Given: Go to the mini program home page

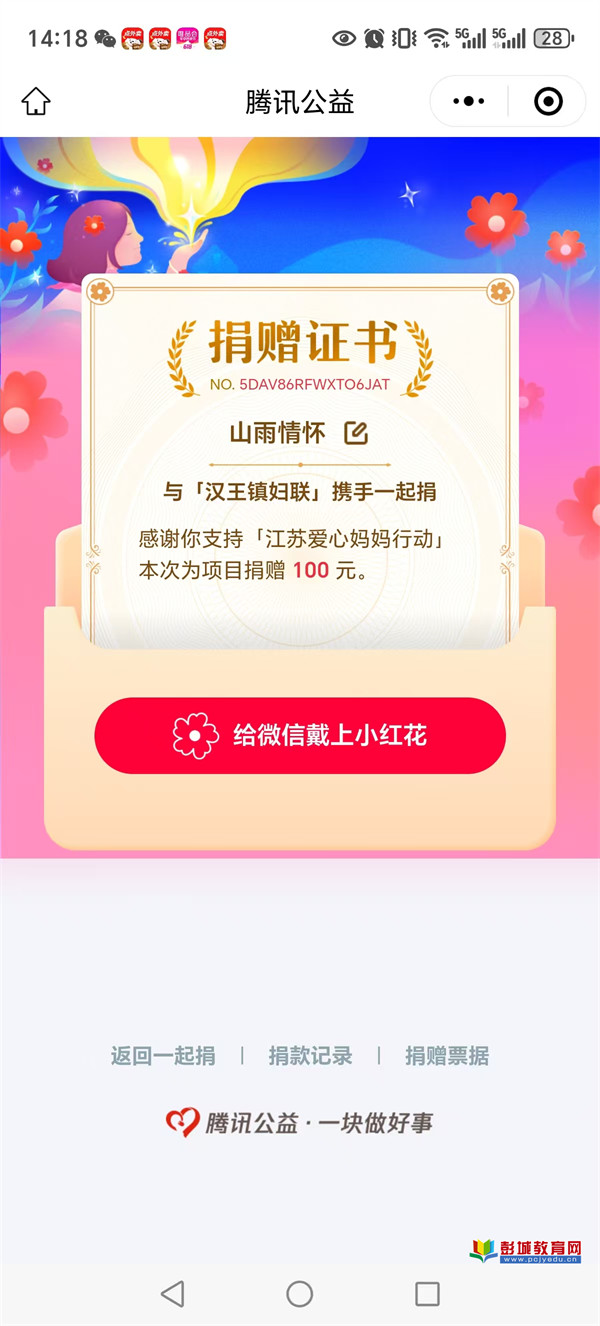Looking at the screenshot, I should [x=36, y=101].
